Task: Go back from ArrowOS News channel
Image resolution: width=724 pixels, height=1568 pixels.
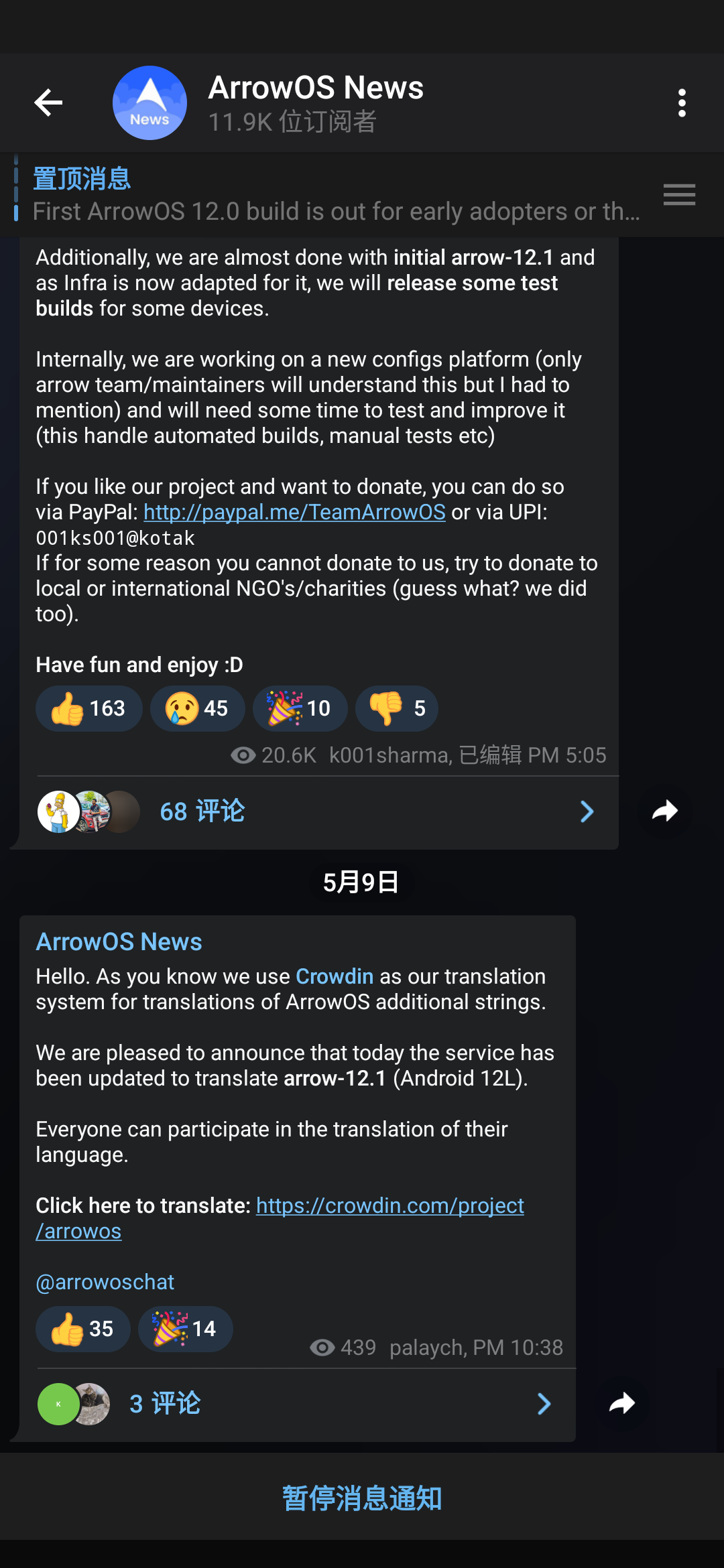Action: [48, 103]
